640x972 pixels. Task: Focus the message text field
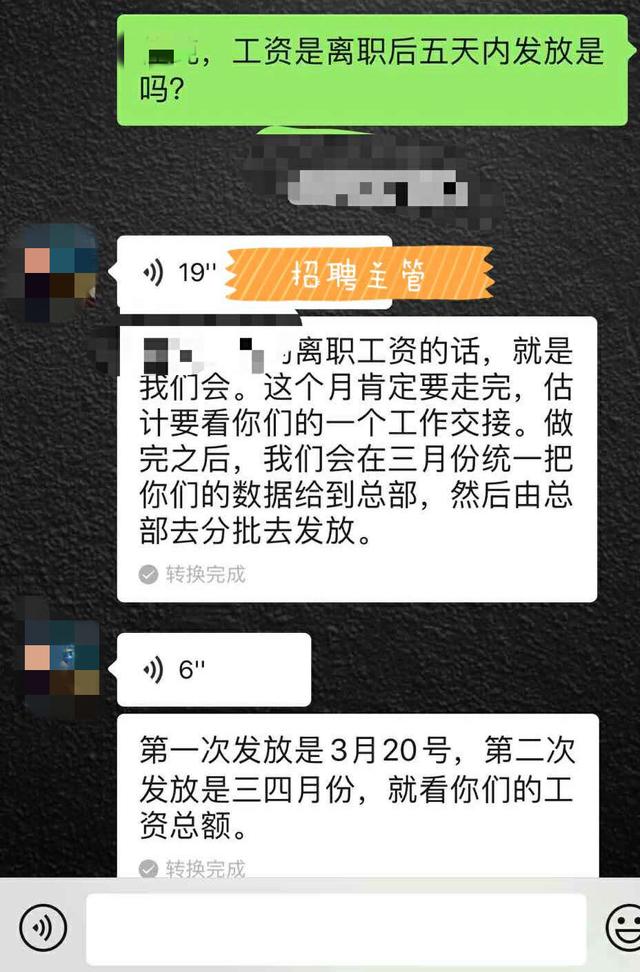pos(335,928)
